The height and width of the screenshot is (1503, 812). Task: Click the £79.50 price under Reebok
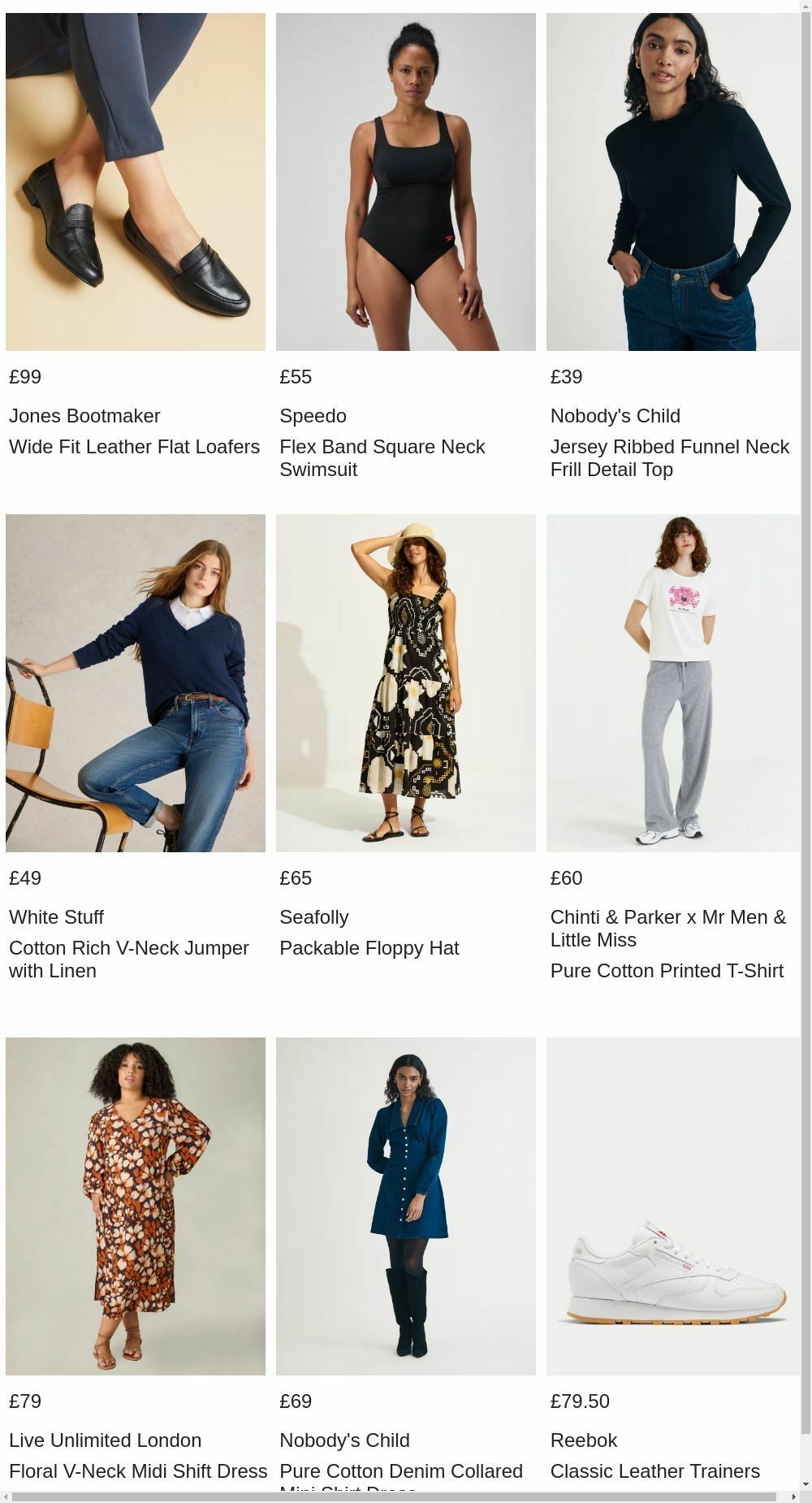tap(581, 1401)
